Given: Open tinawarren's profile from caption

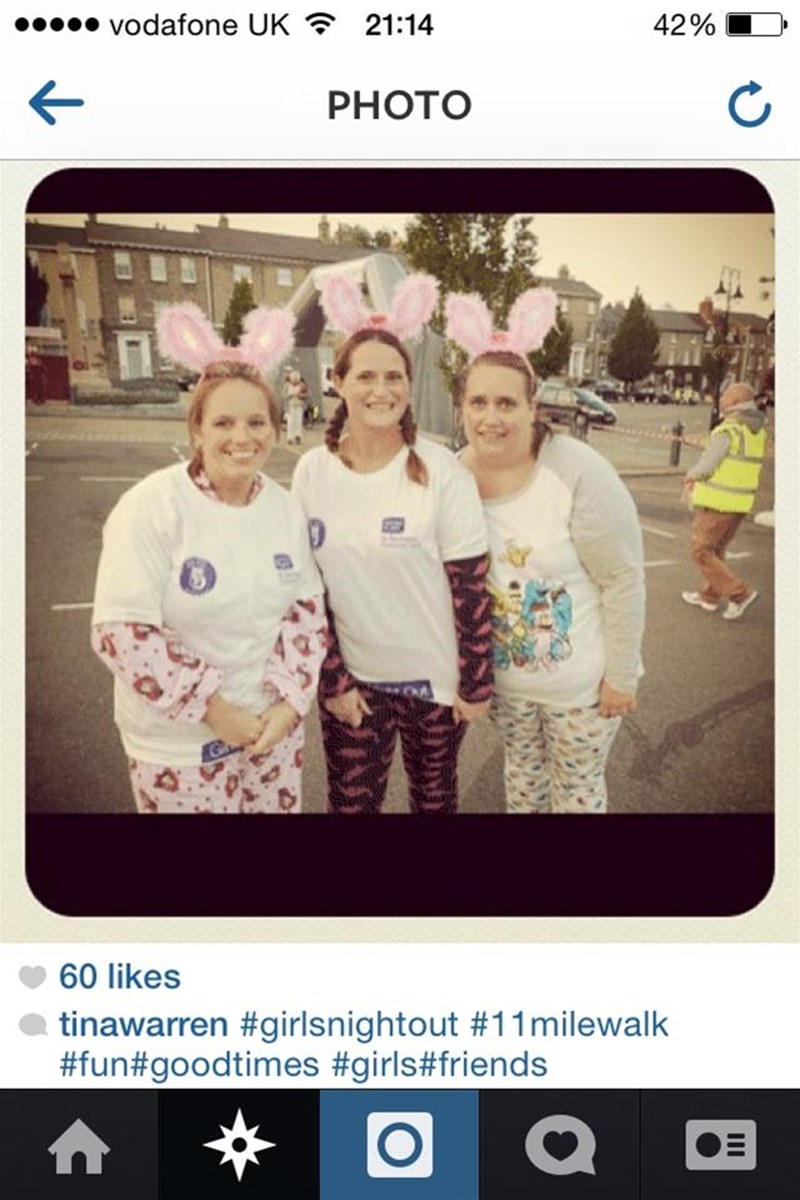Looking at the screenshot, I should pyautogui.click(x=144, y=1025).
